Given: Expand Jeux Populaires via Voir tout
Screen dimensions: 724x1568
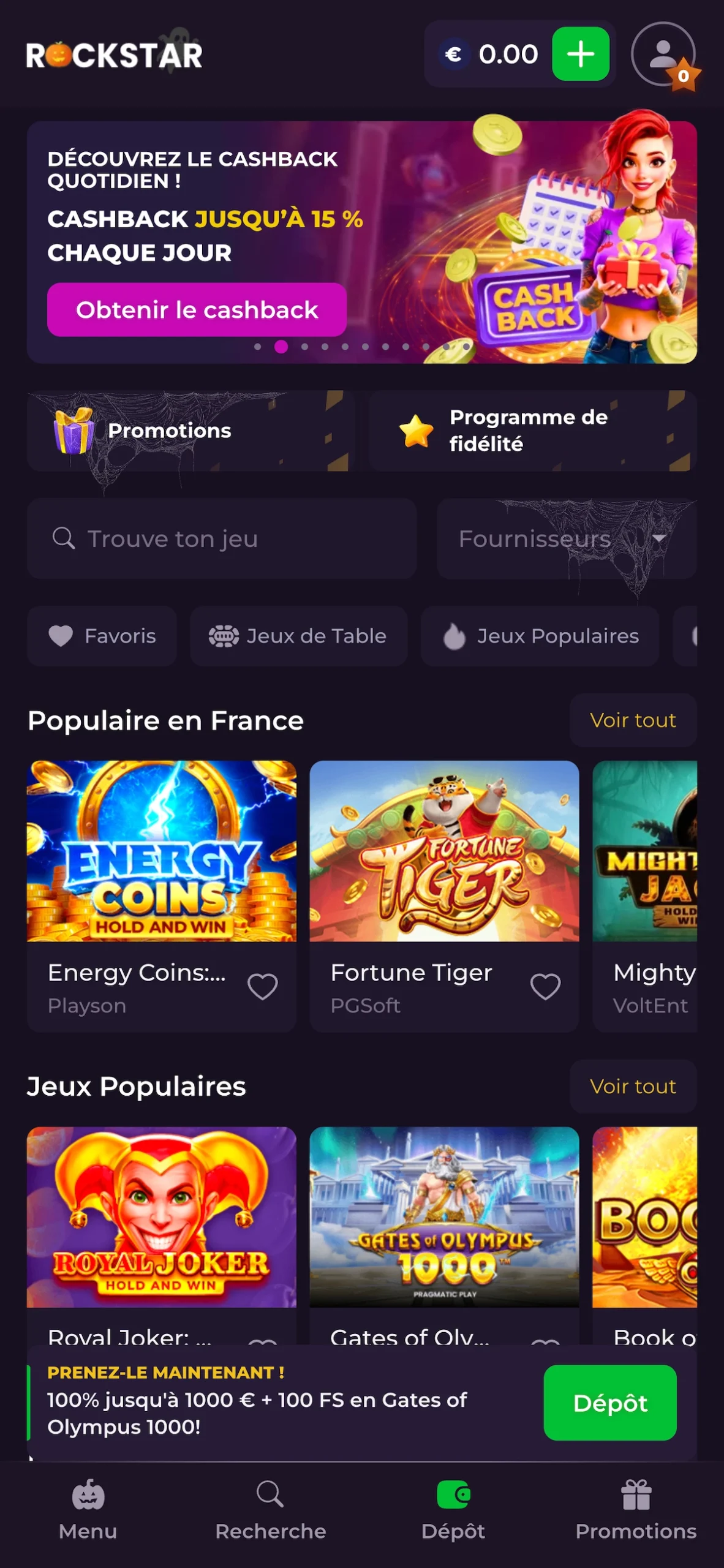Looking at the screenshot, I should (x=632, y=1087).
